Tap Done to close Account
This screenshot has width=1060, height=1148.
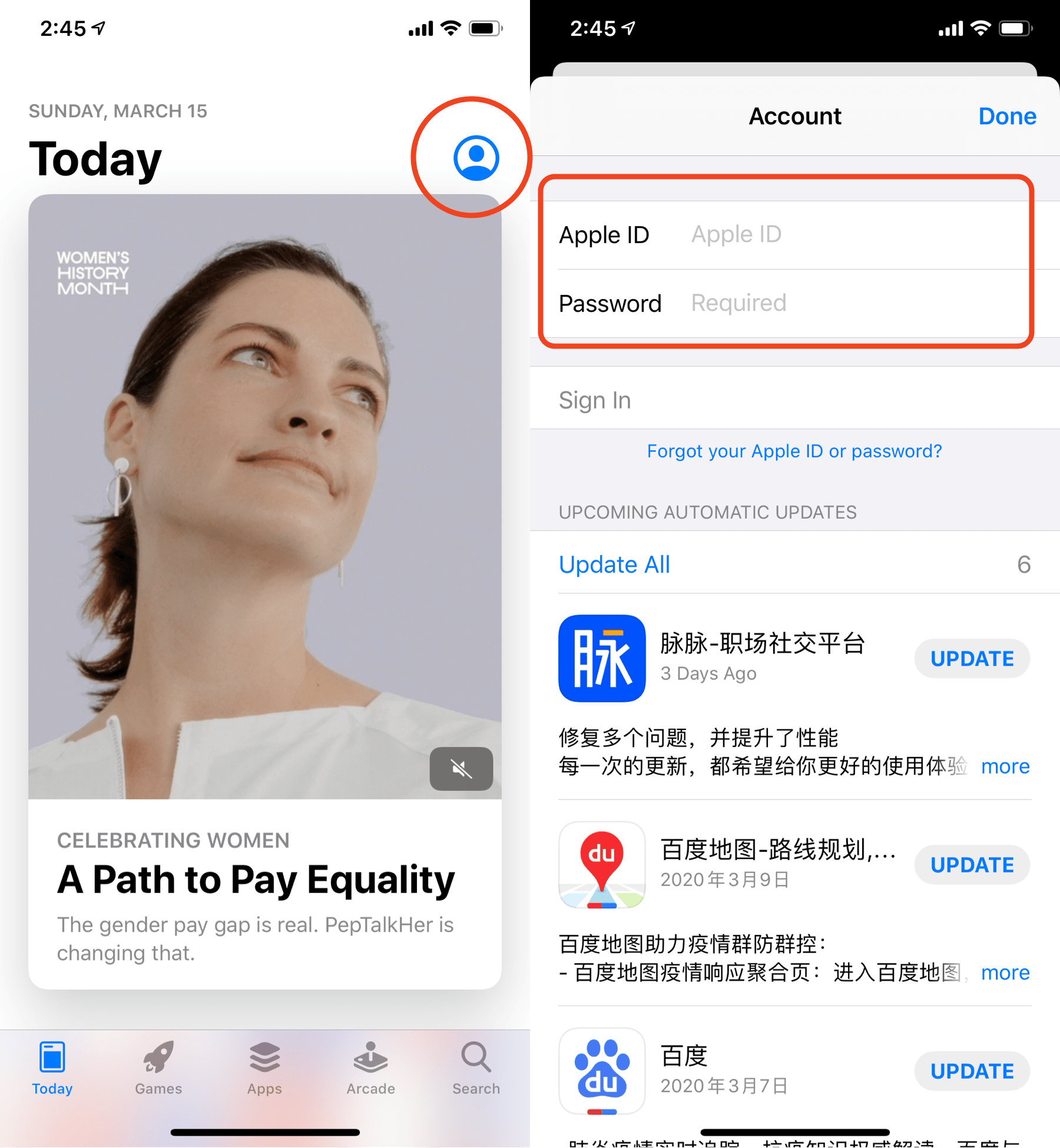click(x=1007, y=117)
